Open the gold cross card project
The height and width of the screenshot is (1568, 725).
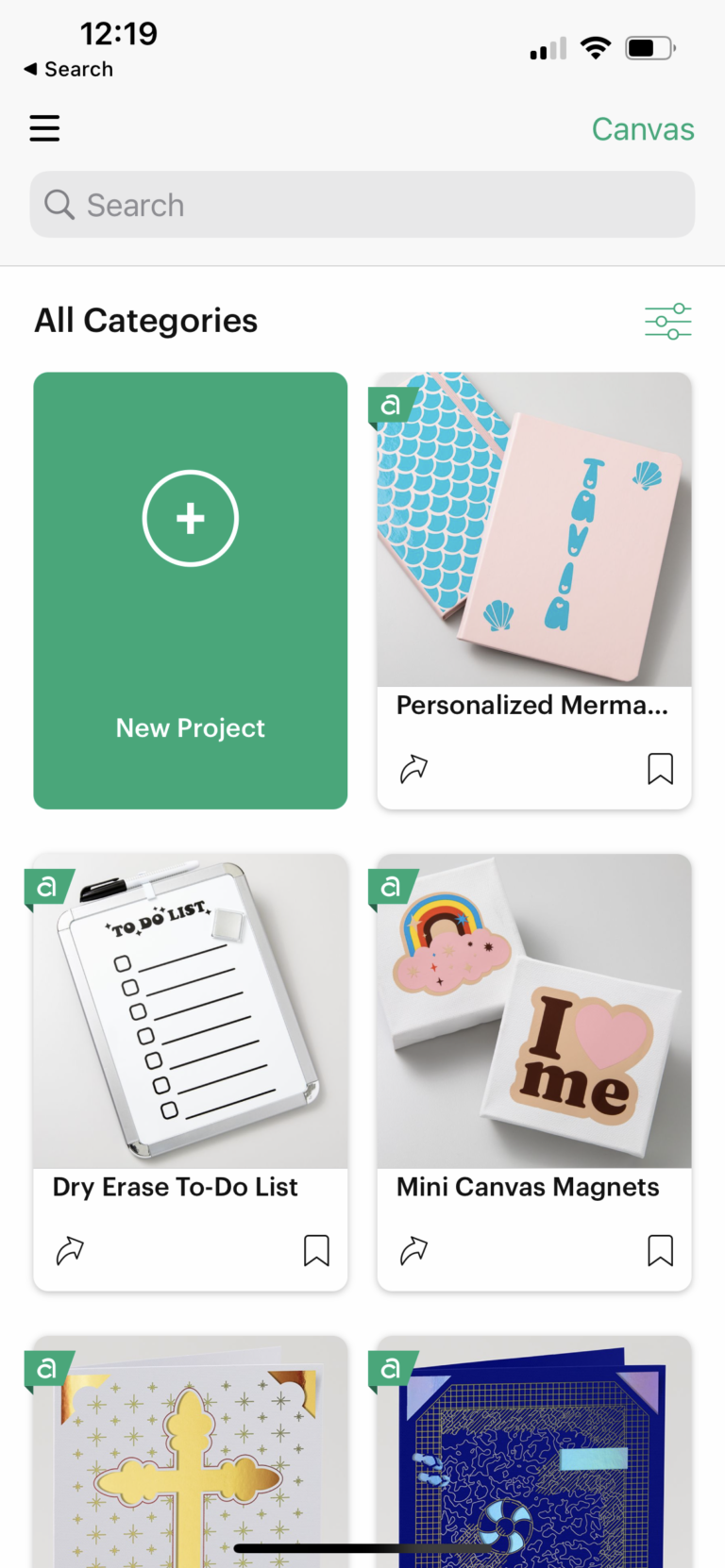[191, 1452]
